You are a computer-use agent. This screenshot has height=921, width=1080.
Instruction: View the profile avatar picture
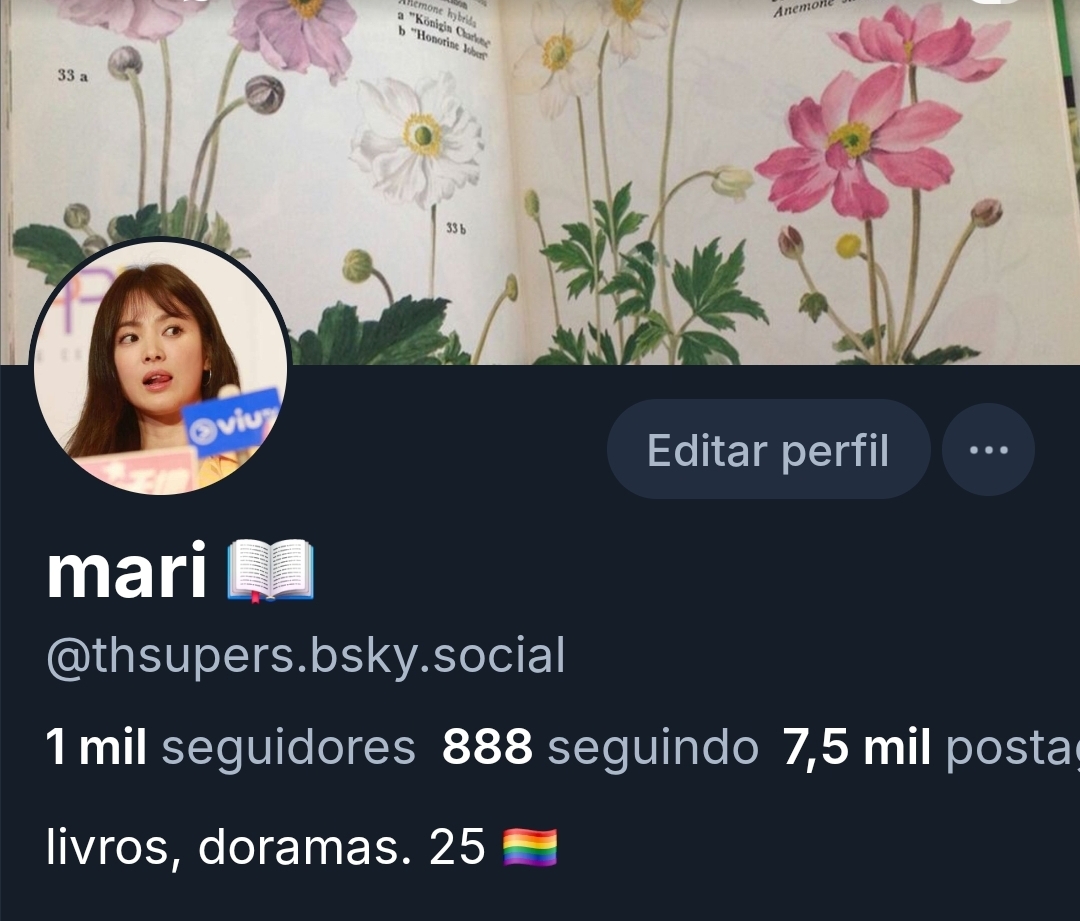160,366
